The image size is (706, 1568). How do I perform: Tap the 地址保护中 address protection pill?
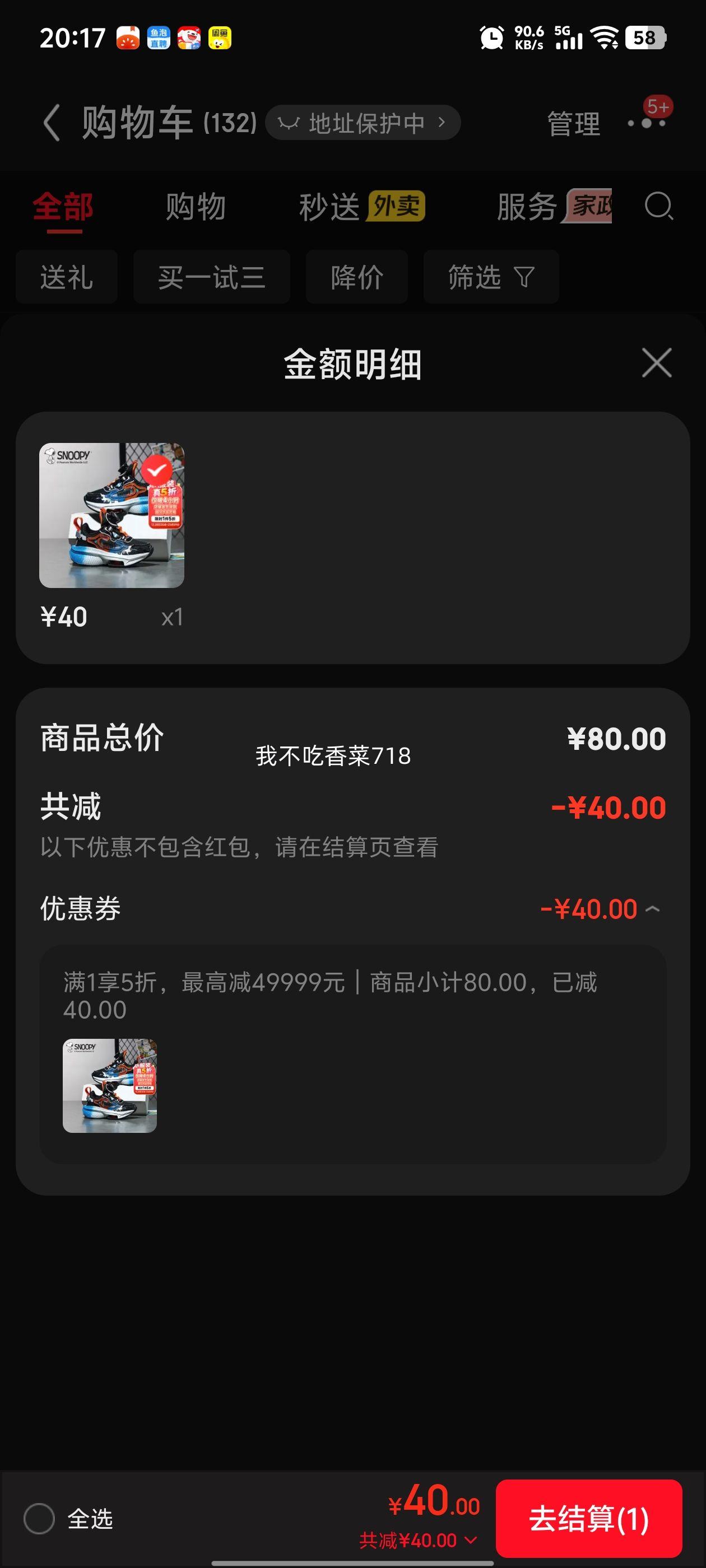coord(362,122)
